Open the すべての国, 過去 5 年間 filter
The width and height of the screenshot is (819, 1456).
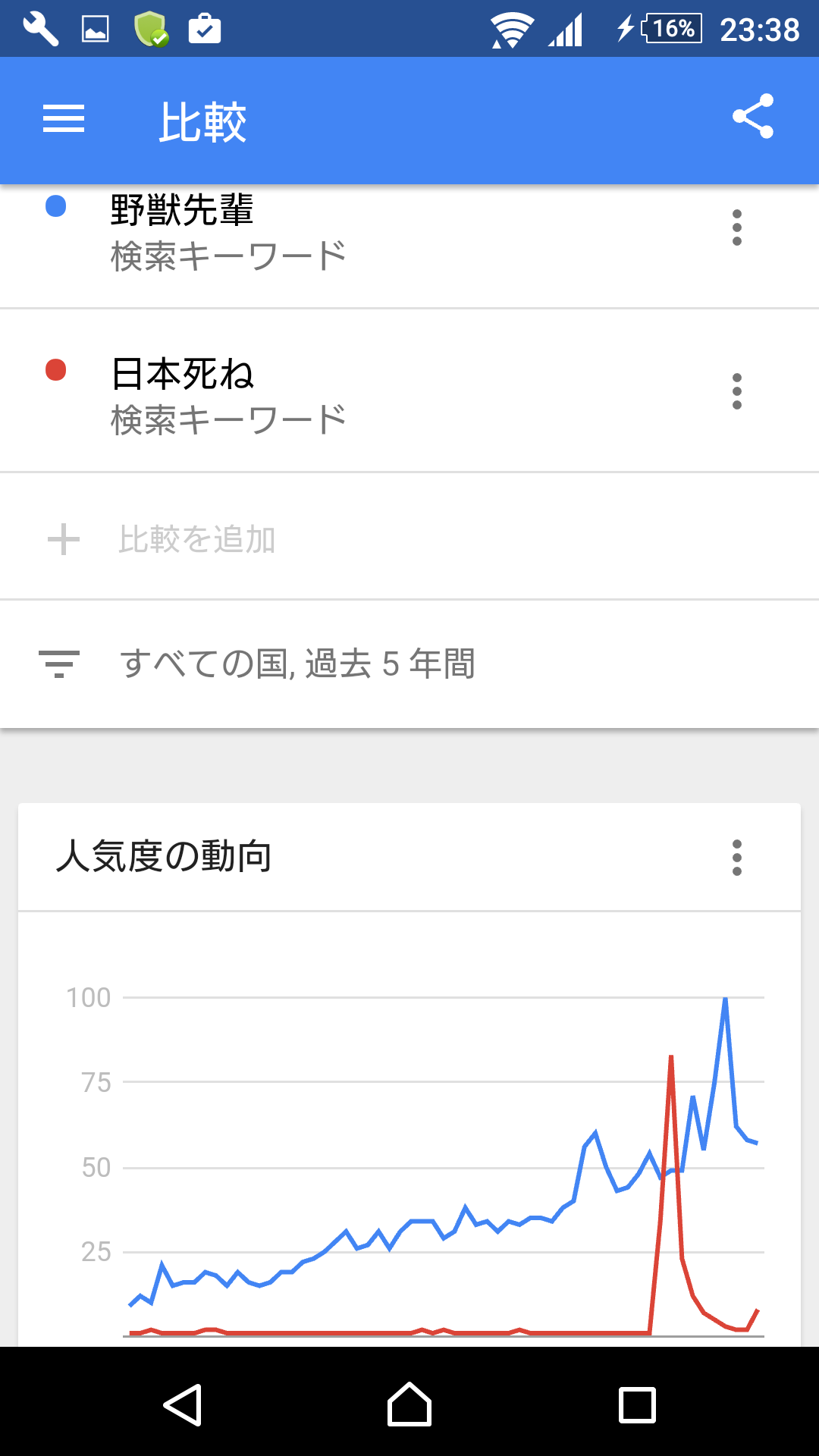[297, 664]
